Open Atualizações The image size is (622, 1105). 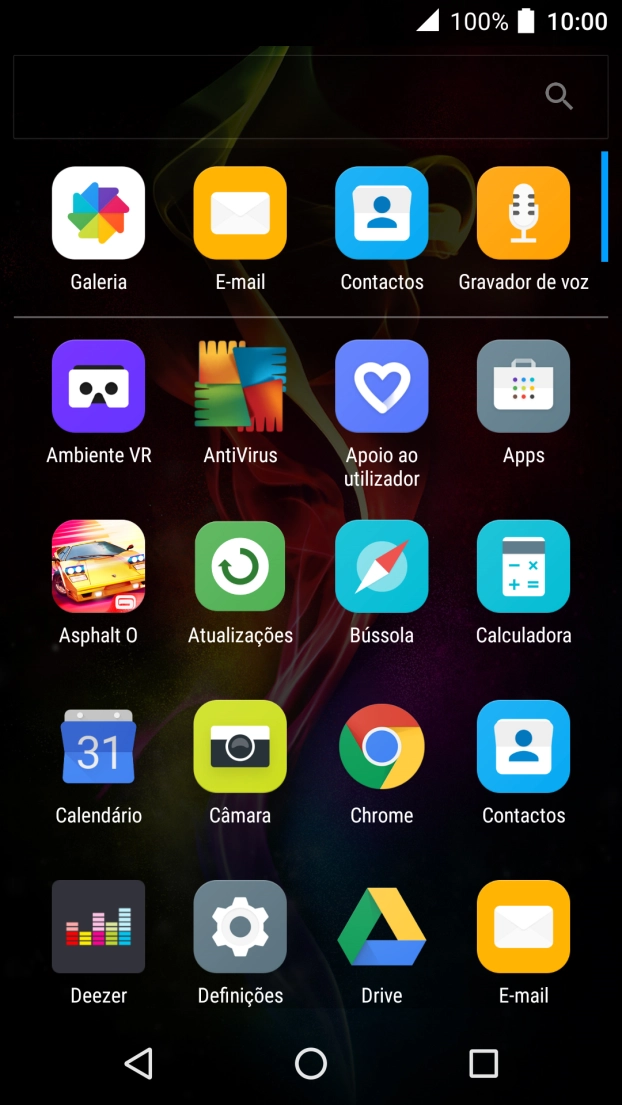pos(240,566)
